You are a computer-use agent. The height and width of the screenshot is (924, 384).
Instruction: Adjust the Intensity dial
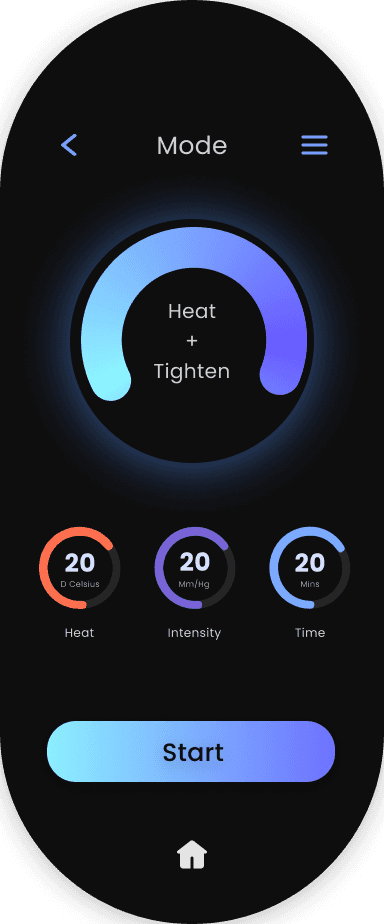click(x=194, y=567)
